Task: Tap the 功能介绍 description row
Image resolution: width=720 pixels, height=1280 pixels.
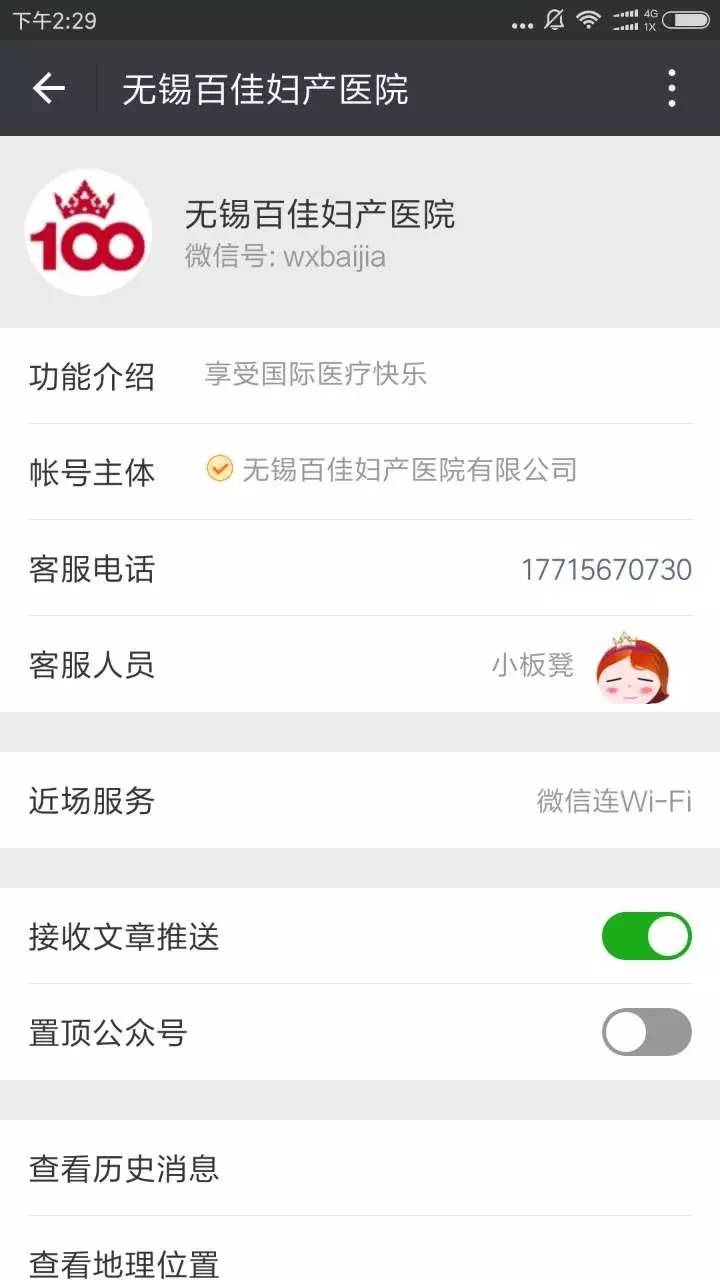Action: [92, 378]
